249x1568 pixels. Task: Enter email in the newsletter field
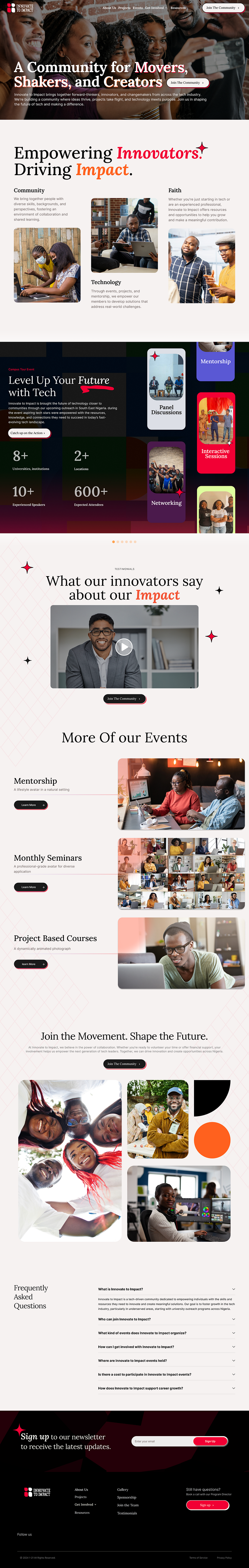(x=162, y=1441)
